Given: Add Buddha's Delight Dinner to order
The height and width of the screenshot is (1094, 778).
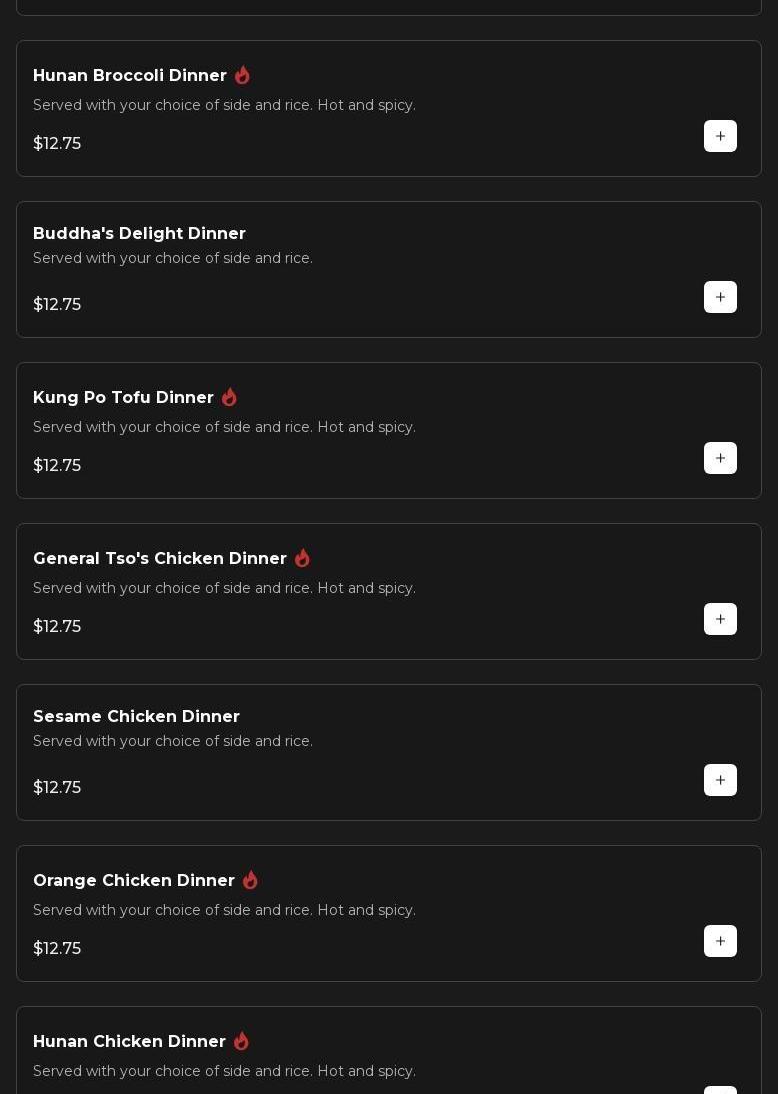Looking at the screenshot, I should point(720,297).
